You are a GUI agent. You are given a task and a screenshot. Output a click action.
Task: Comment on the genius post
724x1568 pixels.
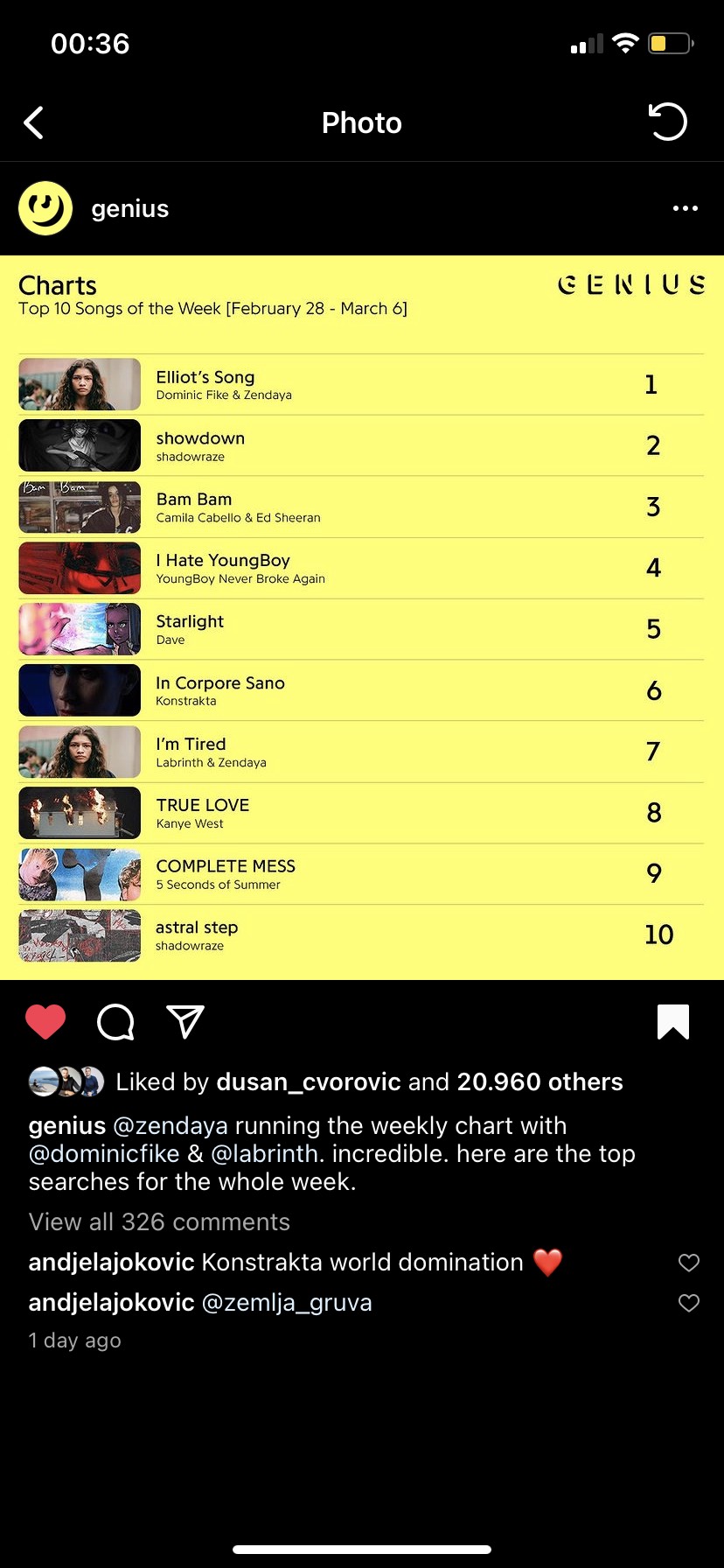[x=115, y=1021]
